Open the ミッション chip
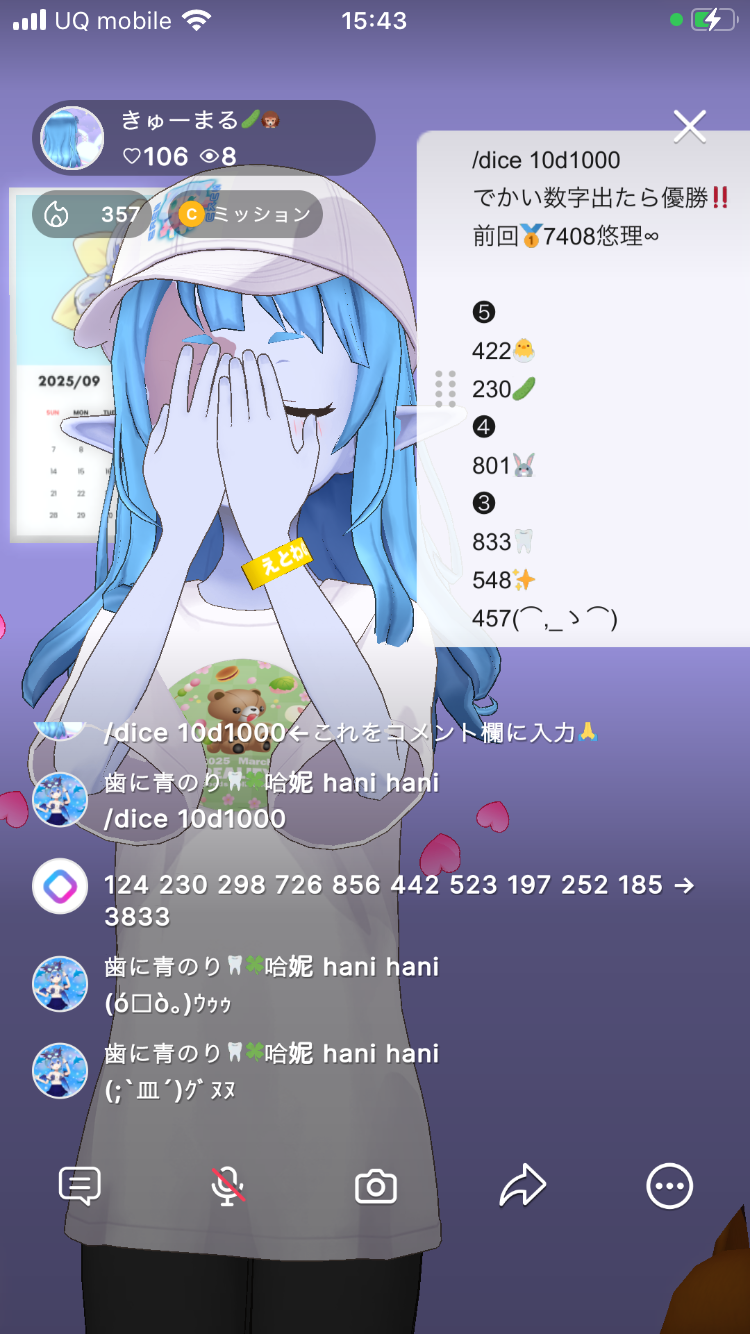 (x=245, y=214)
